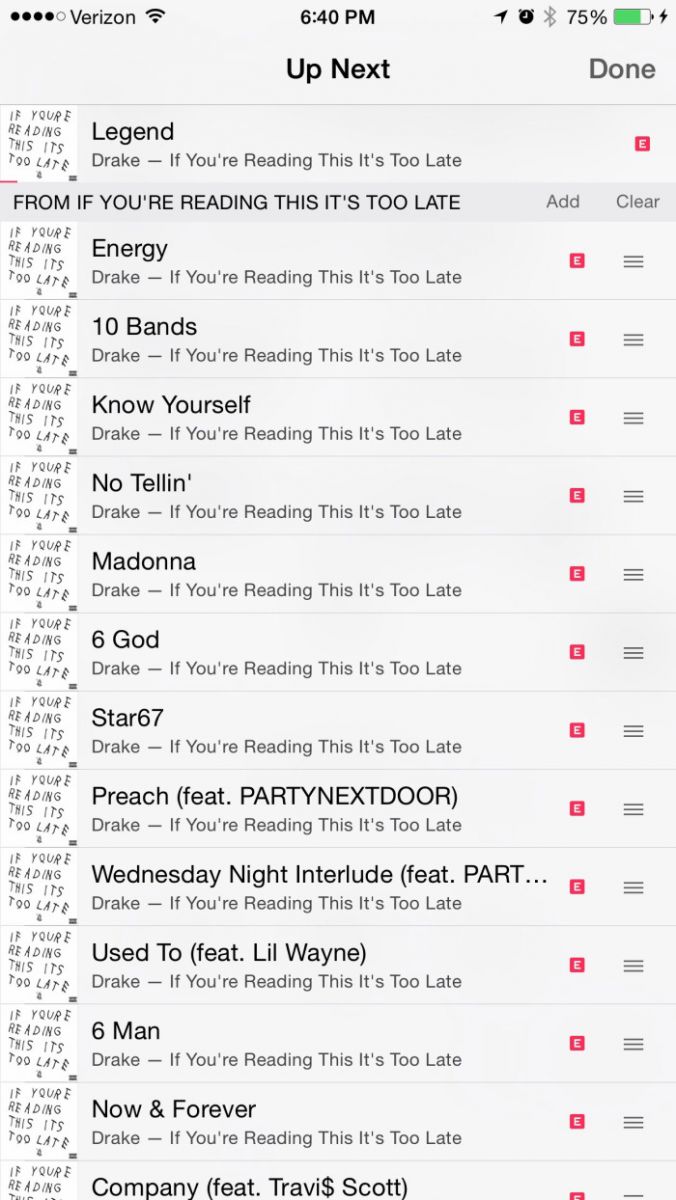This screenshot has width=676, height=1200.
Task: Play Energy from the queue
Action: click(338, 261)
